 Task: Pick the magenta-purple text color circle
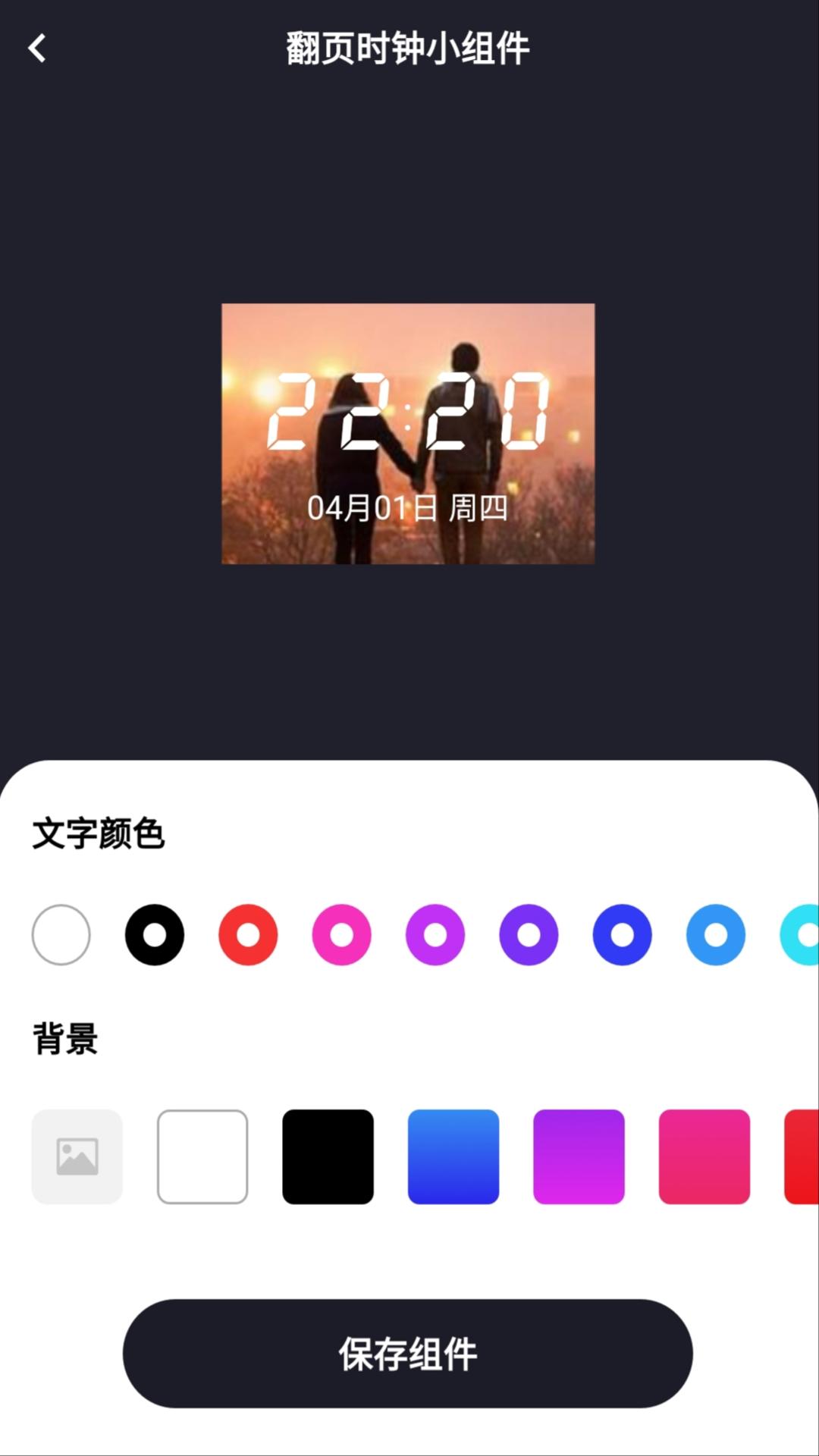point(435,934)
